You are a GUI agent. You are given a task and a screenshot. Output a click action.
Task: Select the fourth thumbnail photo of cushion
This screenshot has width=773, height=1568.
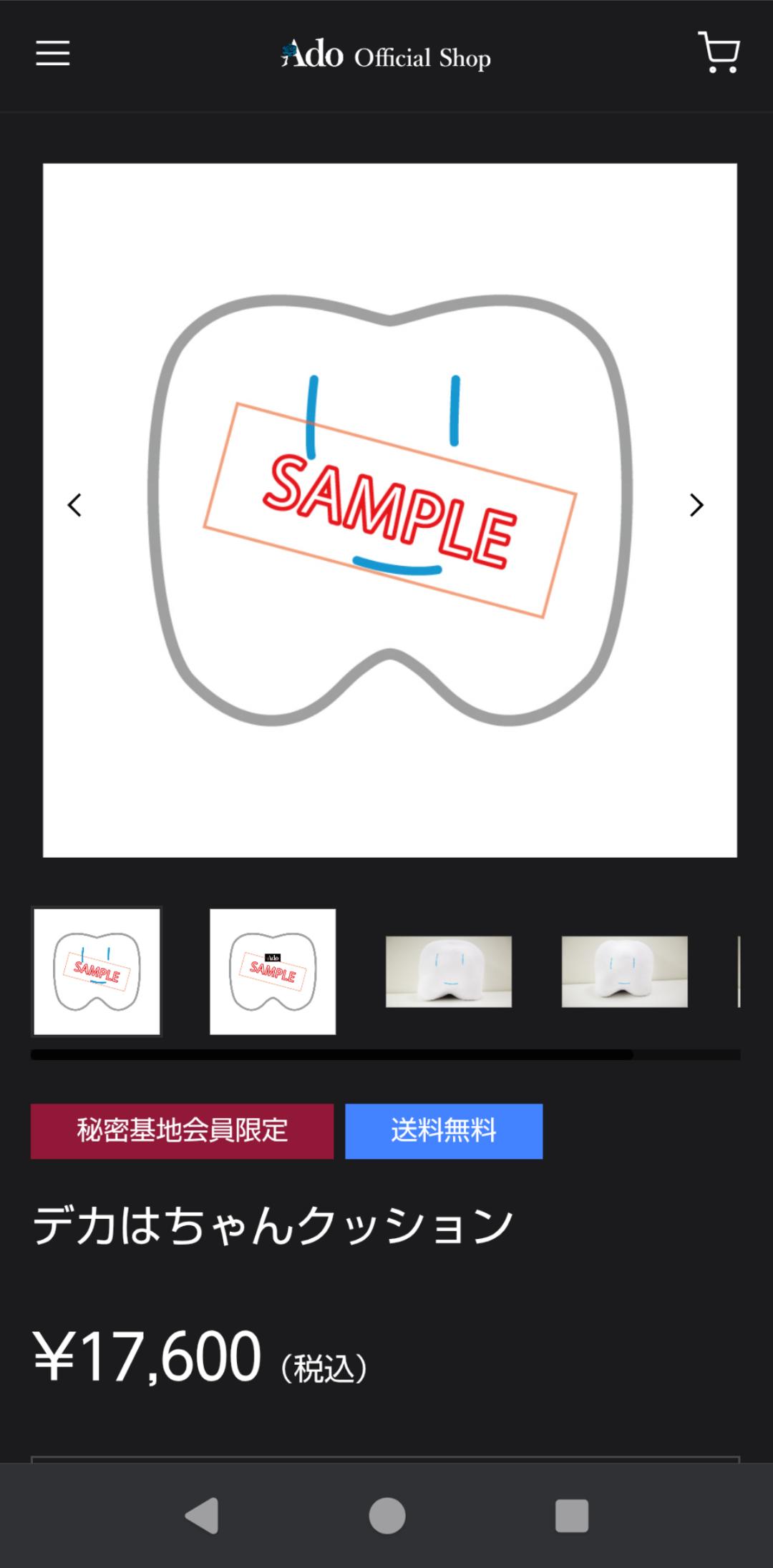[x=624, y=971]
